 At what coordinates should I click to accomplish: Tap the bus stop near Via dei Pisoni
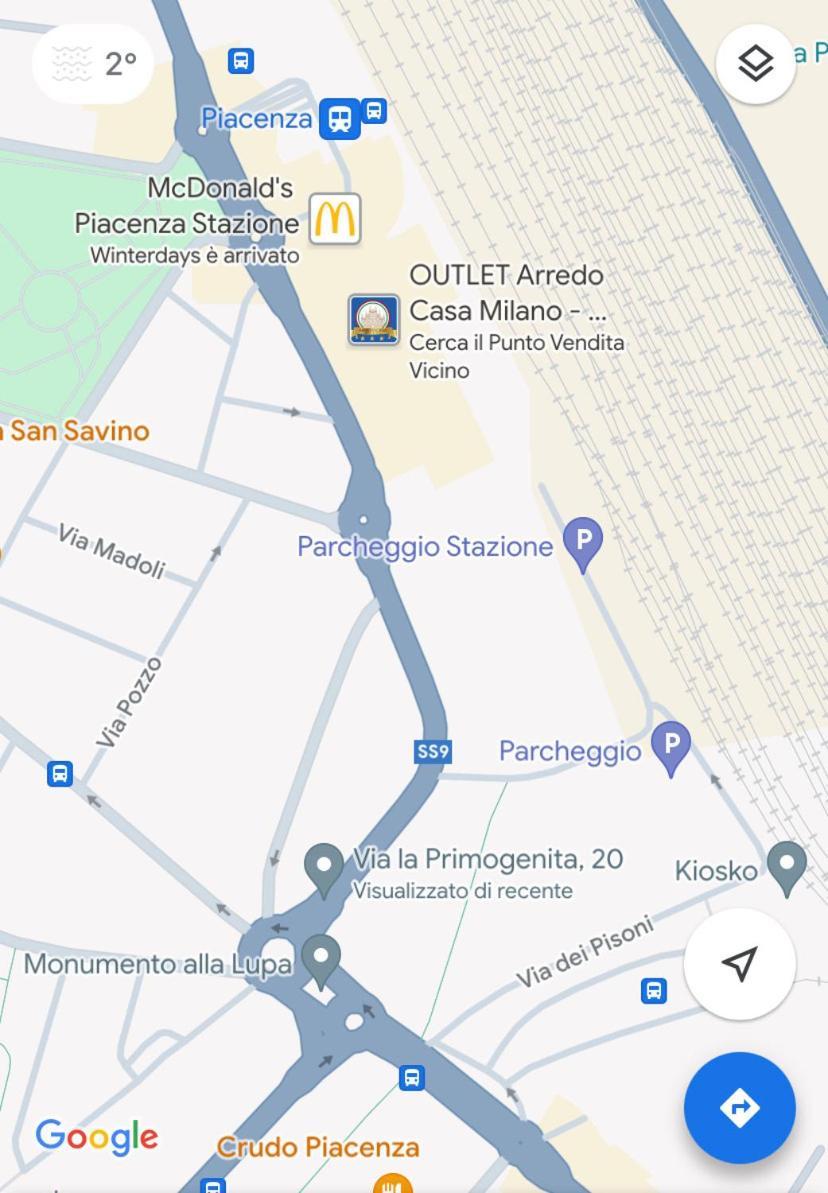tap(653, 991)
